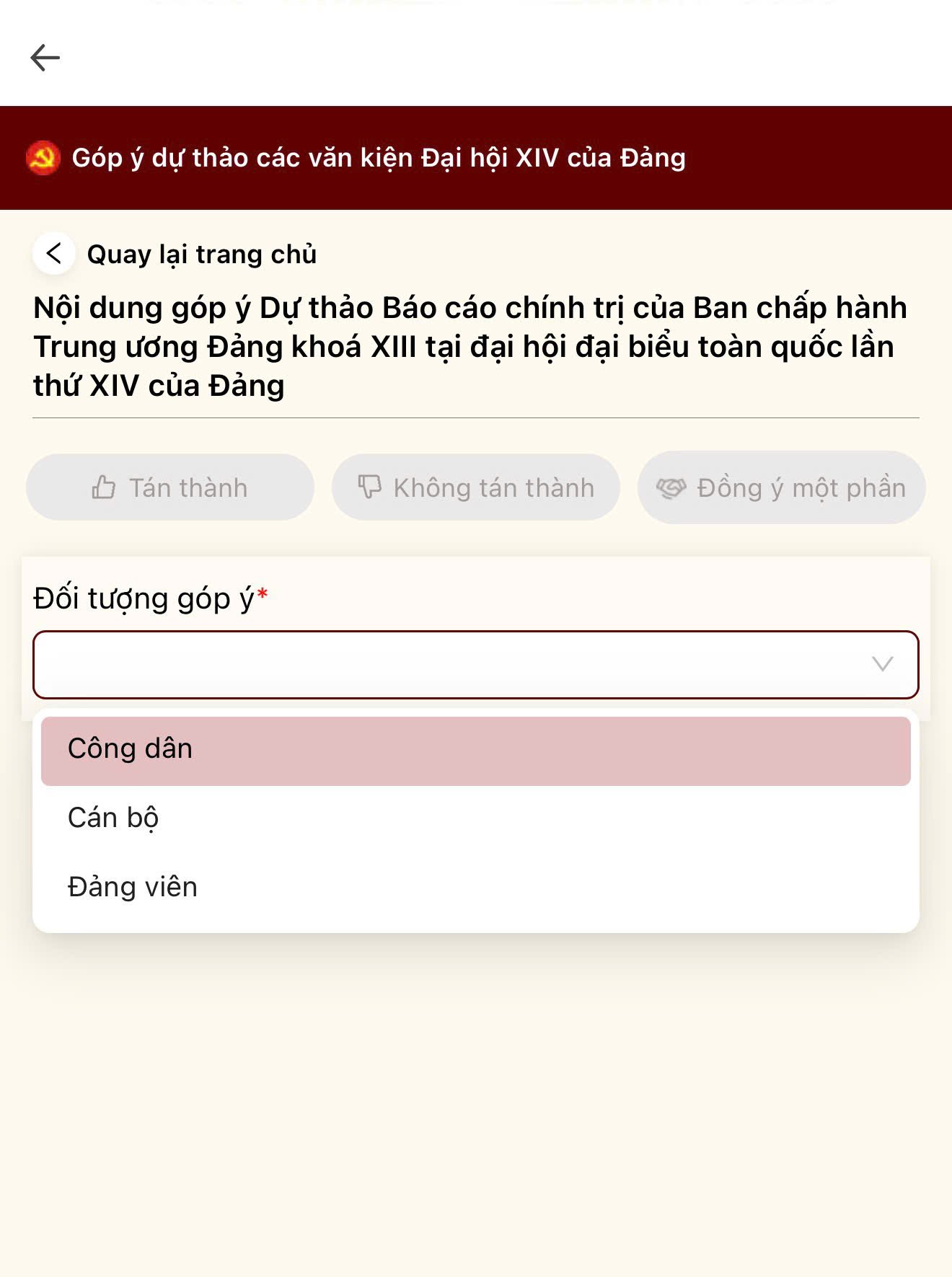Collapse the Đối tượng góp ý dropdown
The width and height of the screenshot is (952, 1277).
tap(882, 664)
